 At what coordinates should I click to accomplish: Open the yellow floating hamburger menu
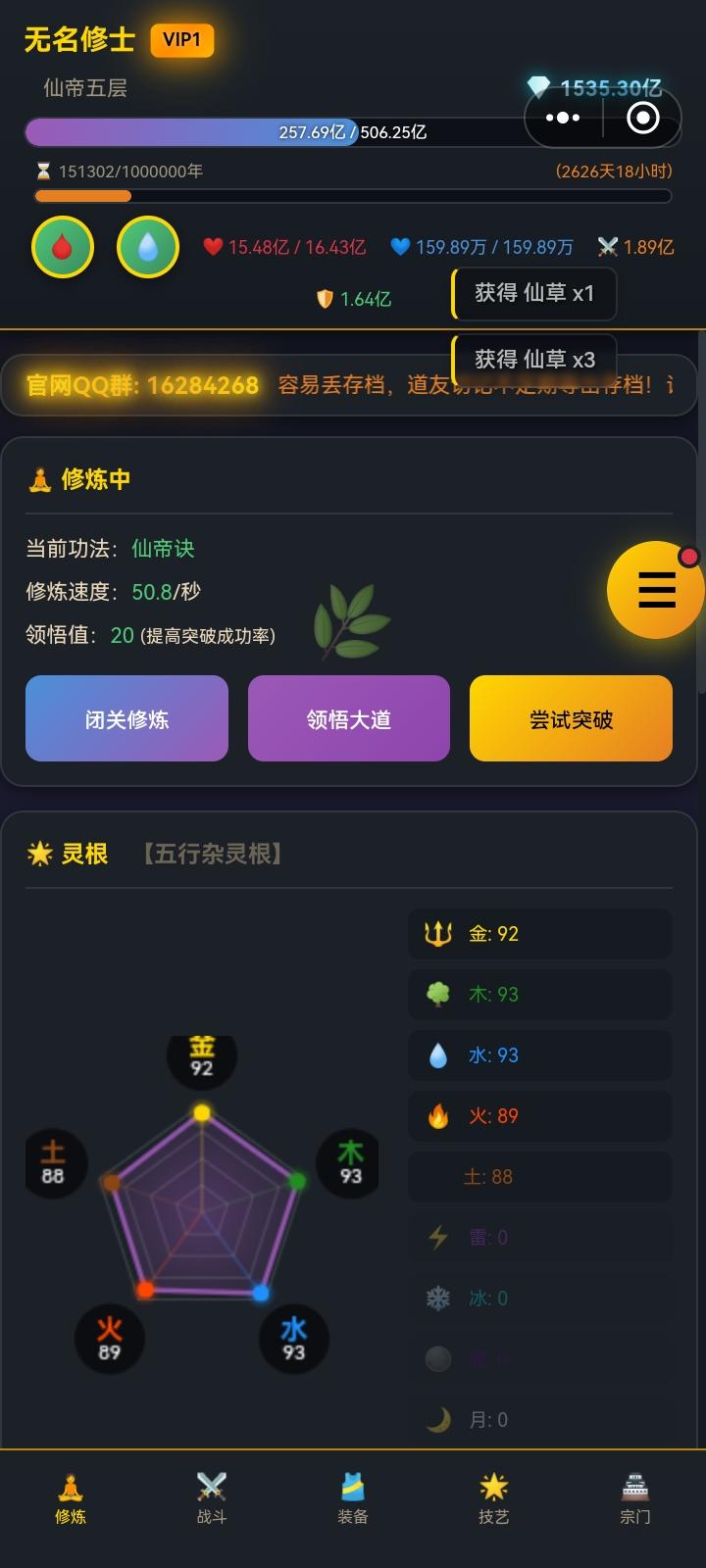click(x=655, y=590)
